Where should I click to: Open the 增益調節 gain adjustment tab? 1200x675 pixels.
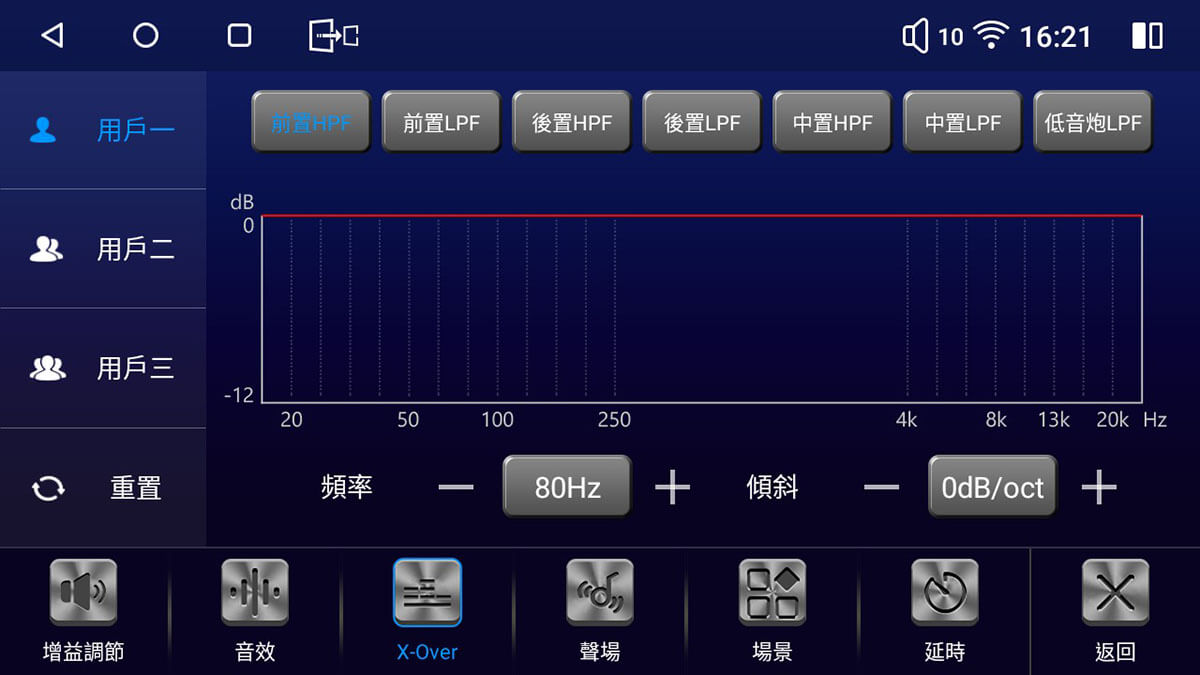point(84,610)
